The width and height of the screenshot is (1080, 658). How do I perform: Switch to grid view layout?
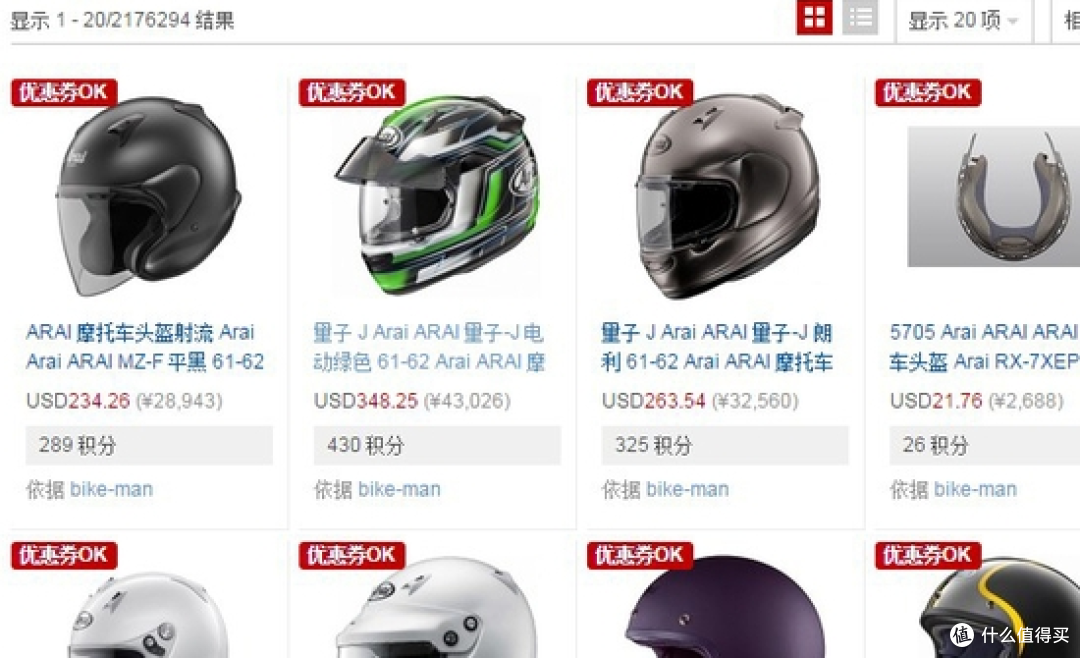tap(814, 18)
